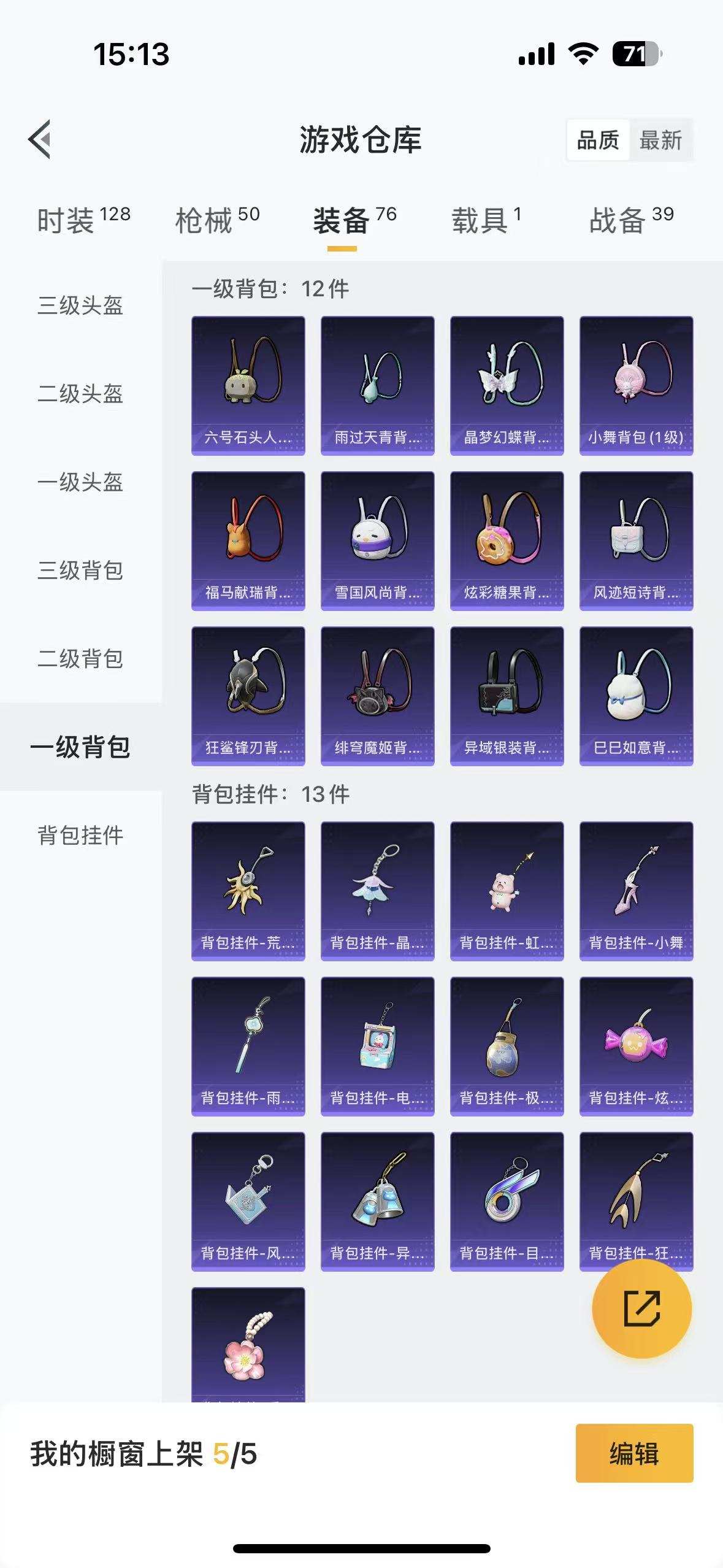Tap the back arrow to exit 游戏仓库
723x1568 pixels.
[x=40, y=140]
